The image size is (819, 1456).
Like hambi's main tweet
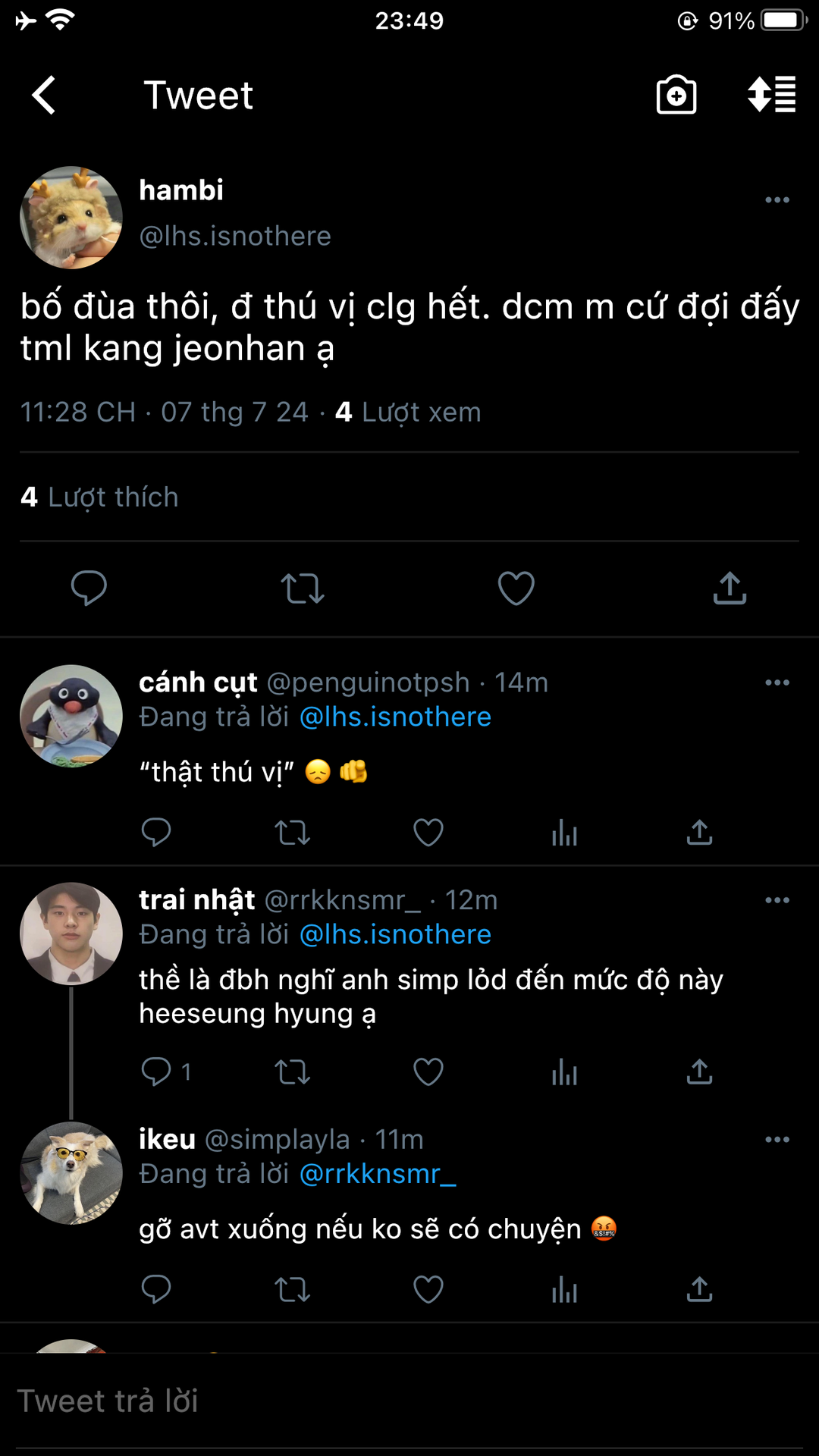516,588
